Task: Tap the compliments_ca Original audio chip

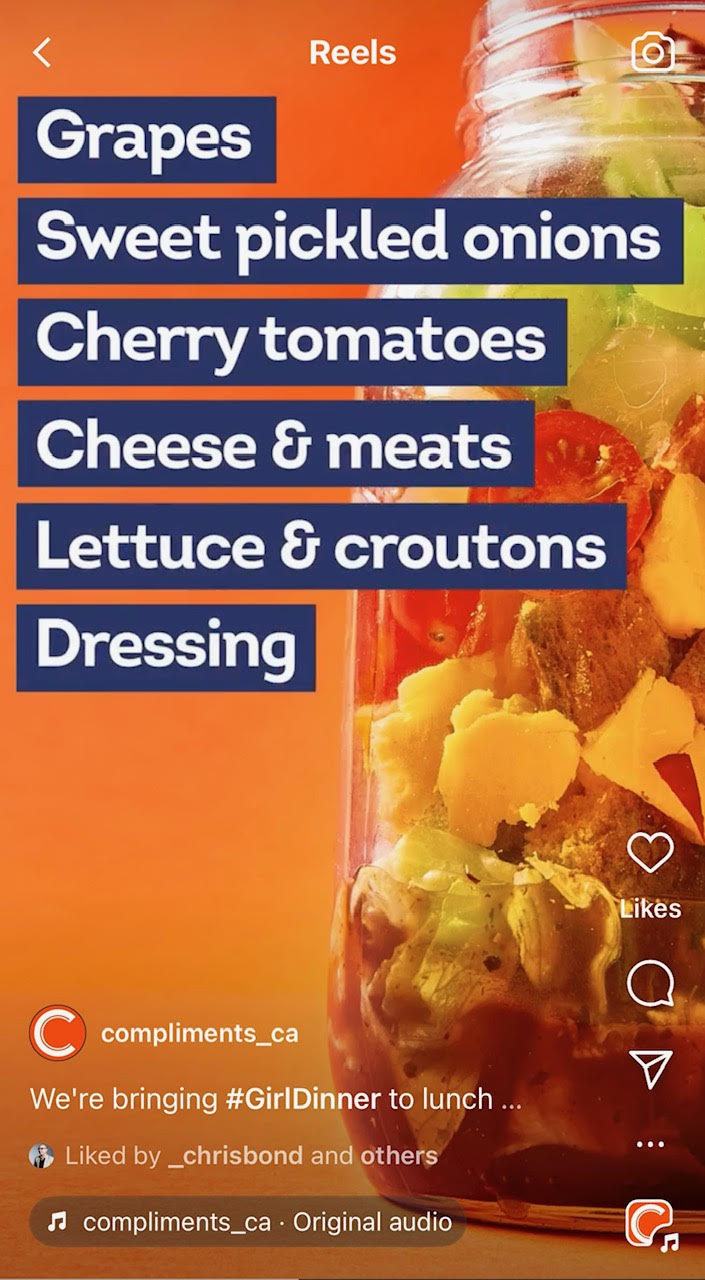Action: [250, 1222]
